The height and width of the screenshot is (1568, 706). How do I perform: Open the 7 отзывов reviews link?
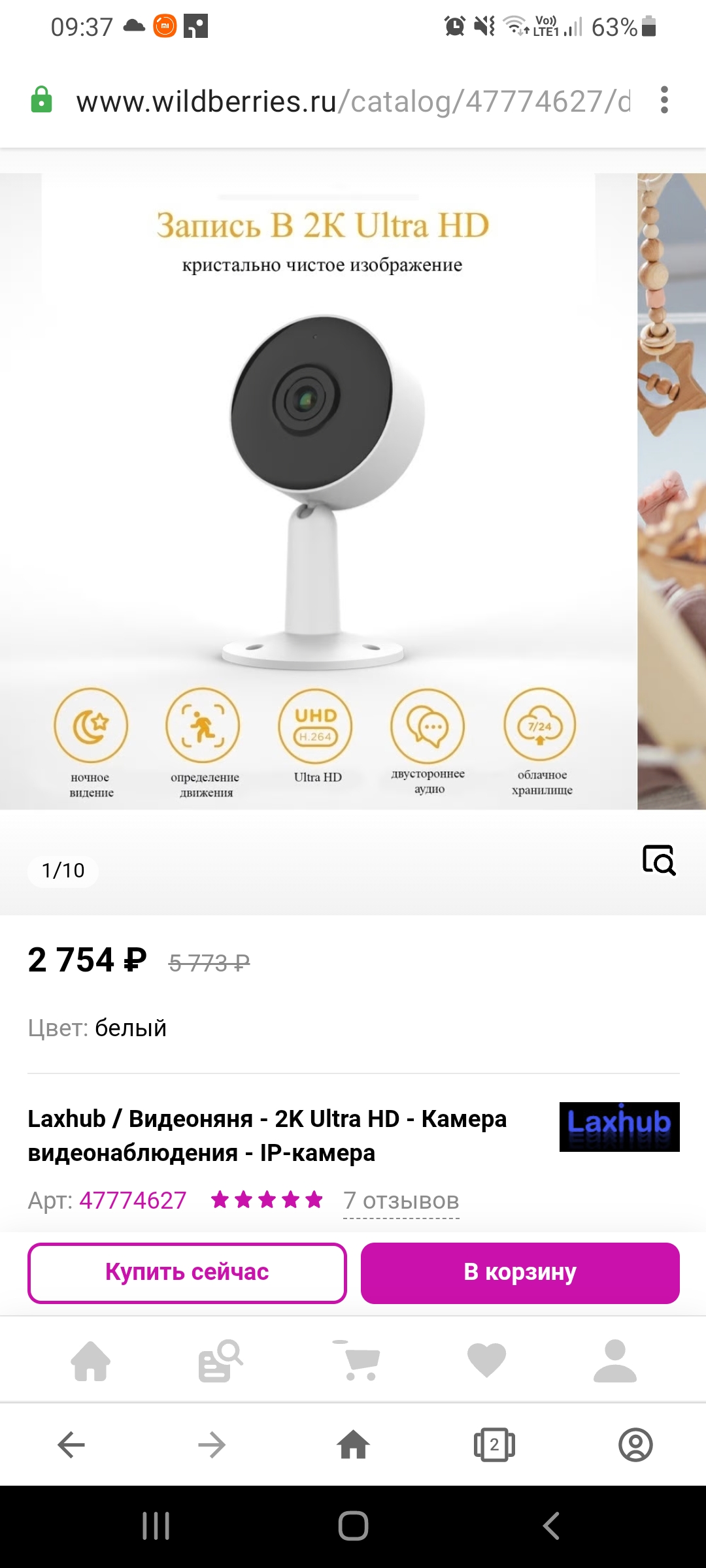401,1201
